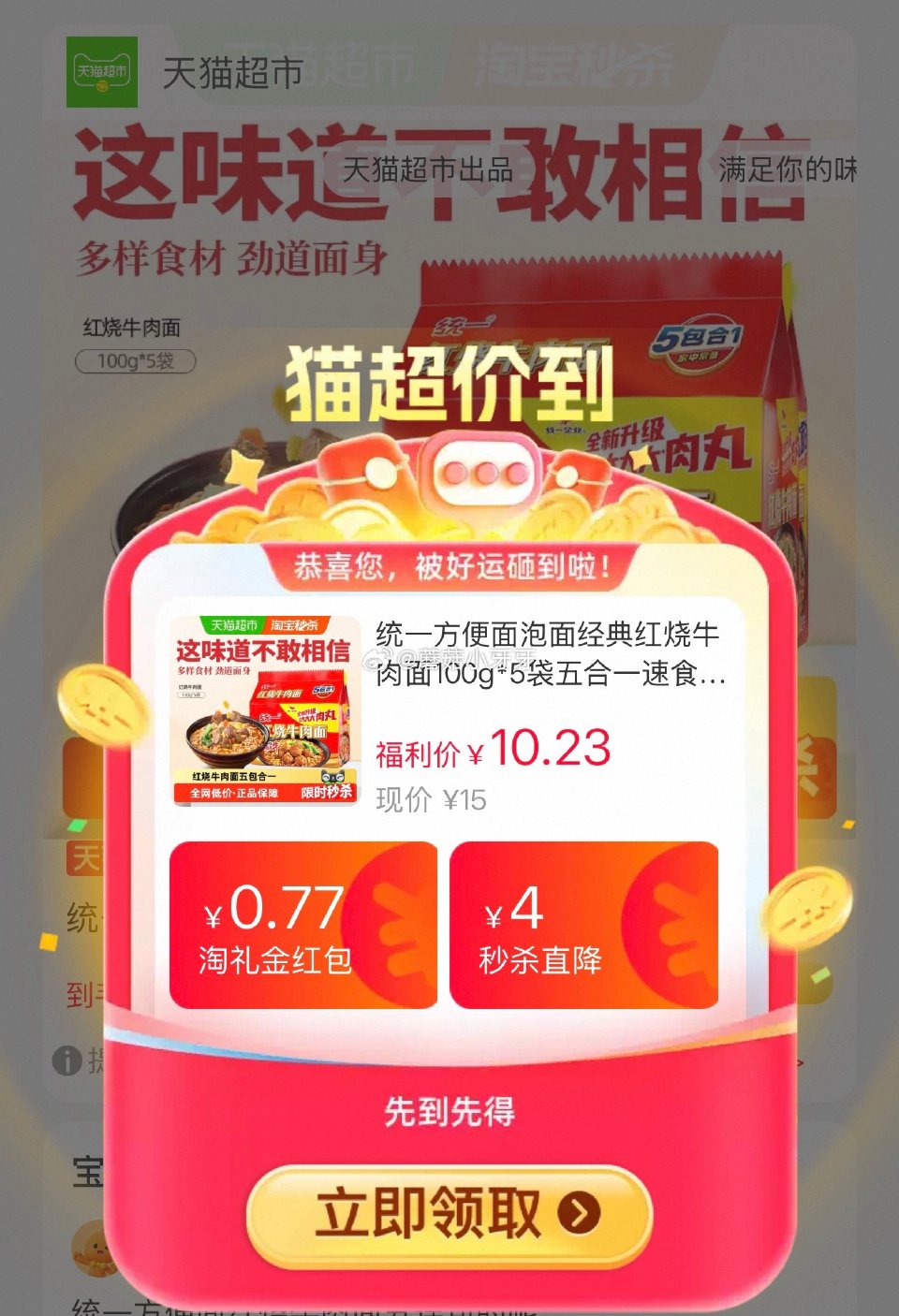Click the 天猫超市 badge on the product thumbnail
This screenshot has height=1316, width=899.
pyautogui.click(x=234, y=626)
